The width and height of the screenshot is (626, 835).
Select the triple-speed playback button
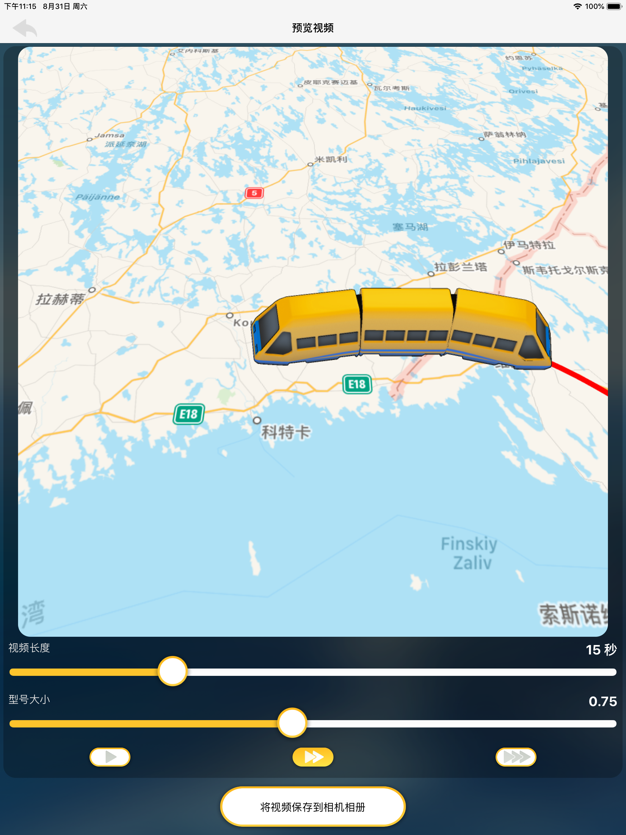click(x=516, y=757)
